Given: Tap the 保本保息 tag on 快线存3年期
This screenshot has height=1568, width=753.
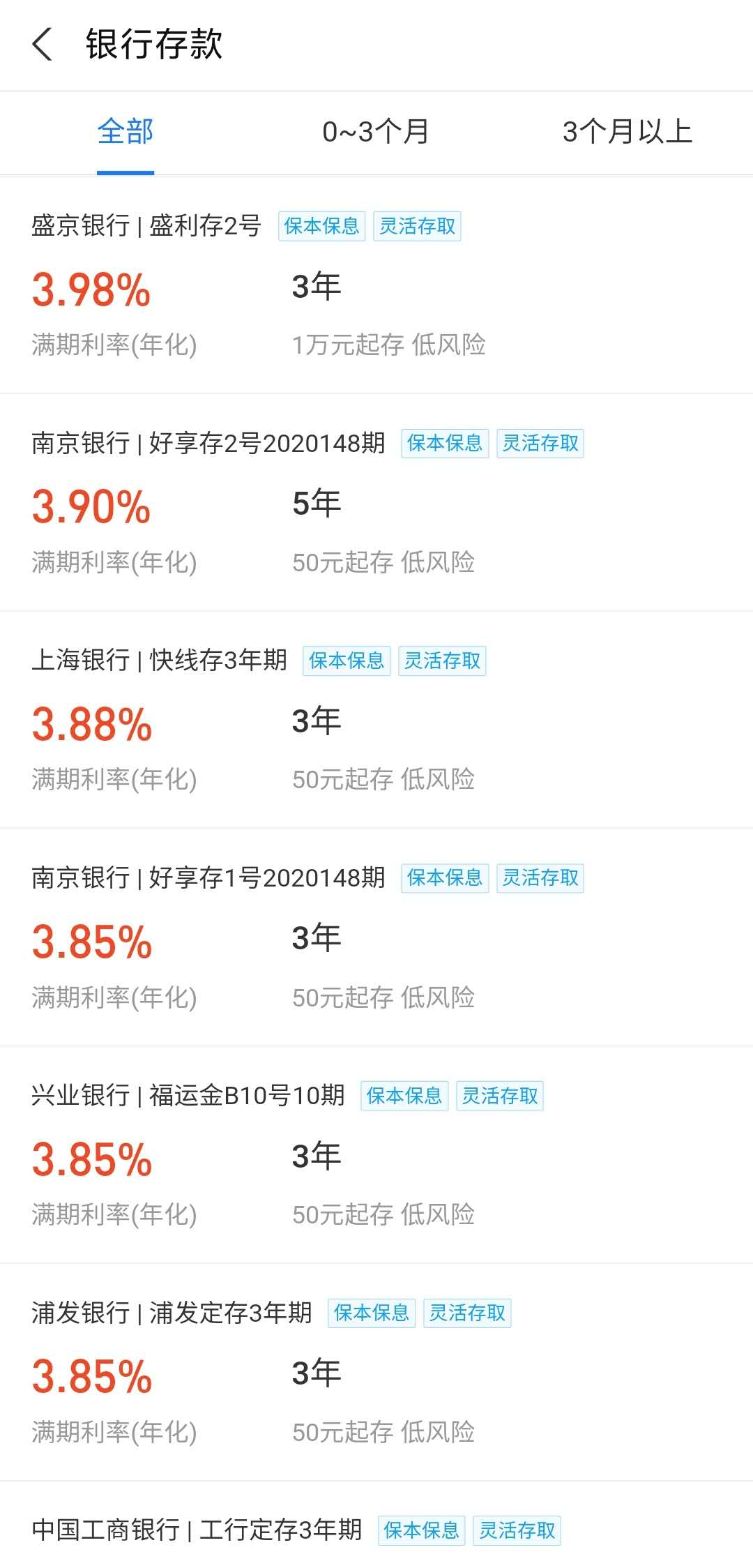Looking at the screenshot, I should click(x=347, y=661).
